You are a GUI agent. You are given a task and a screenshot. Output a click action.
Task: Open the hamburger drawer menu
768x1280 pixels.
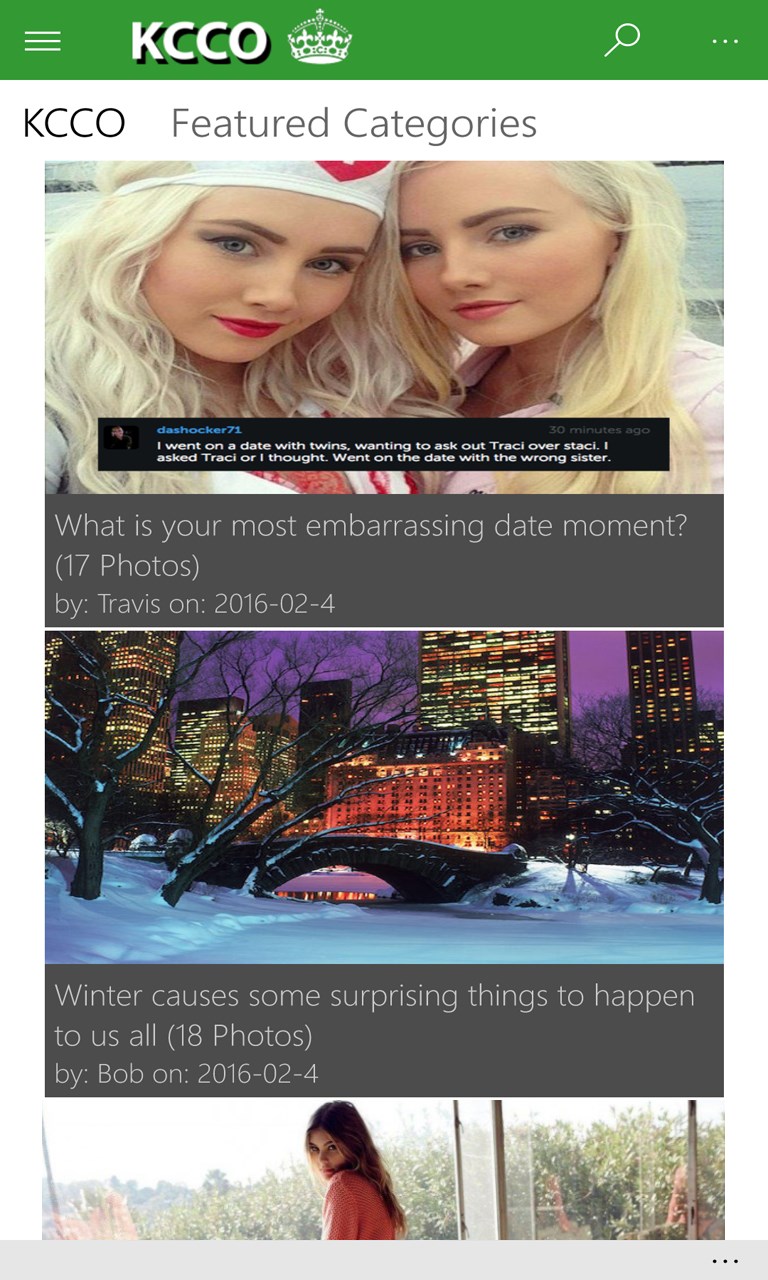[x=43, y=41]
